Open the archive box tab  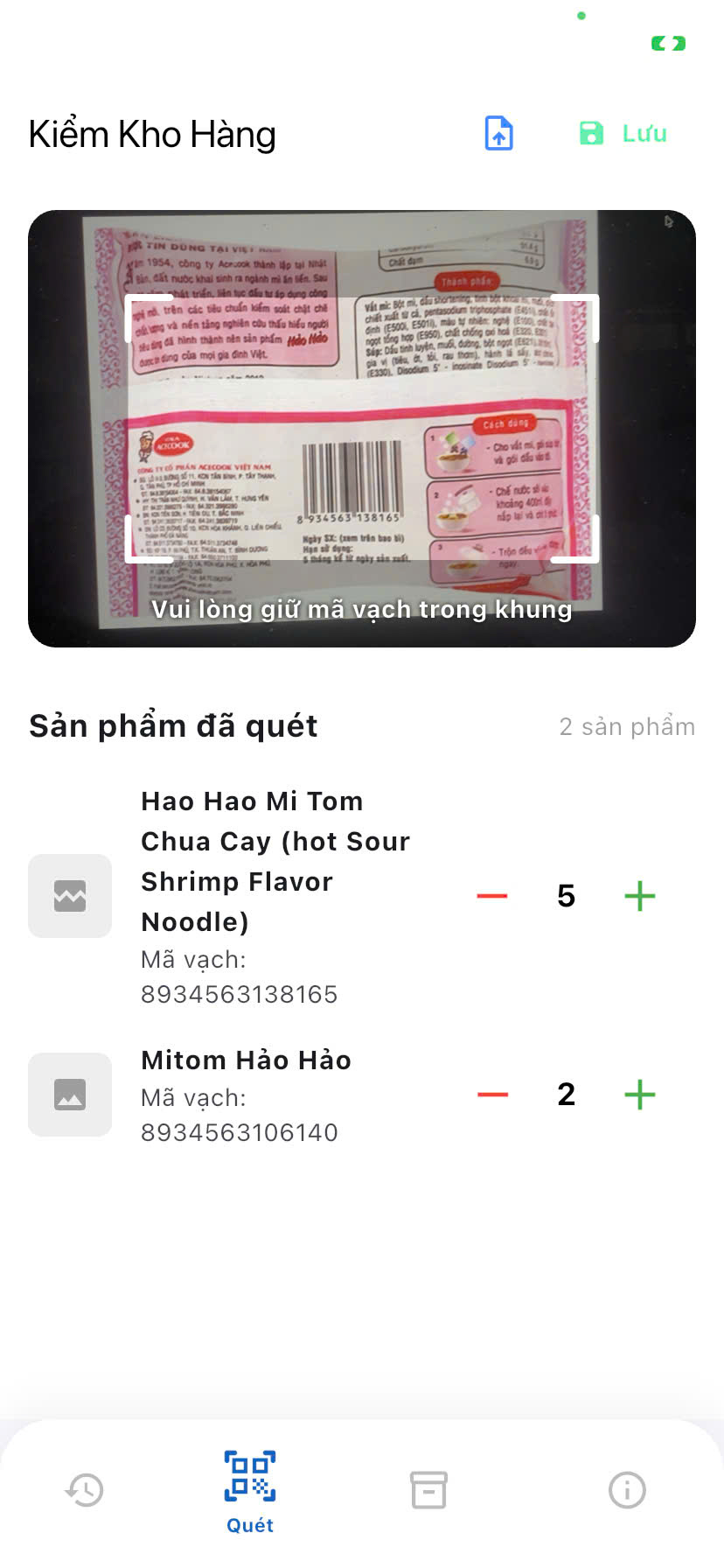(x=428, y=1490)
